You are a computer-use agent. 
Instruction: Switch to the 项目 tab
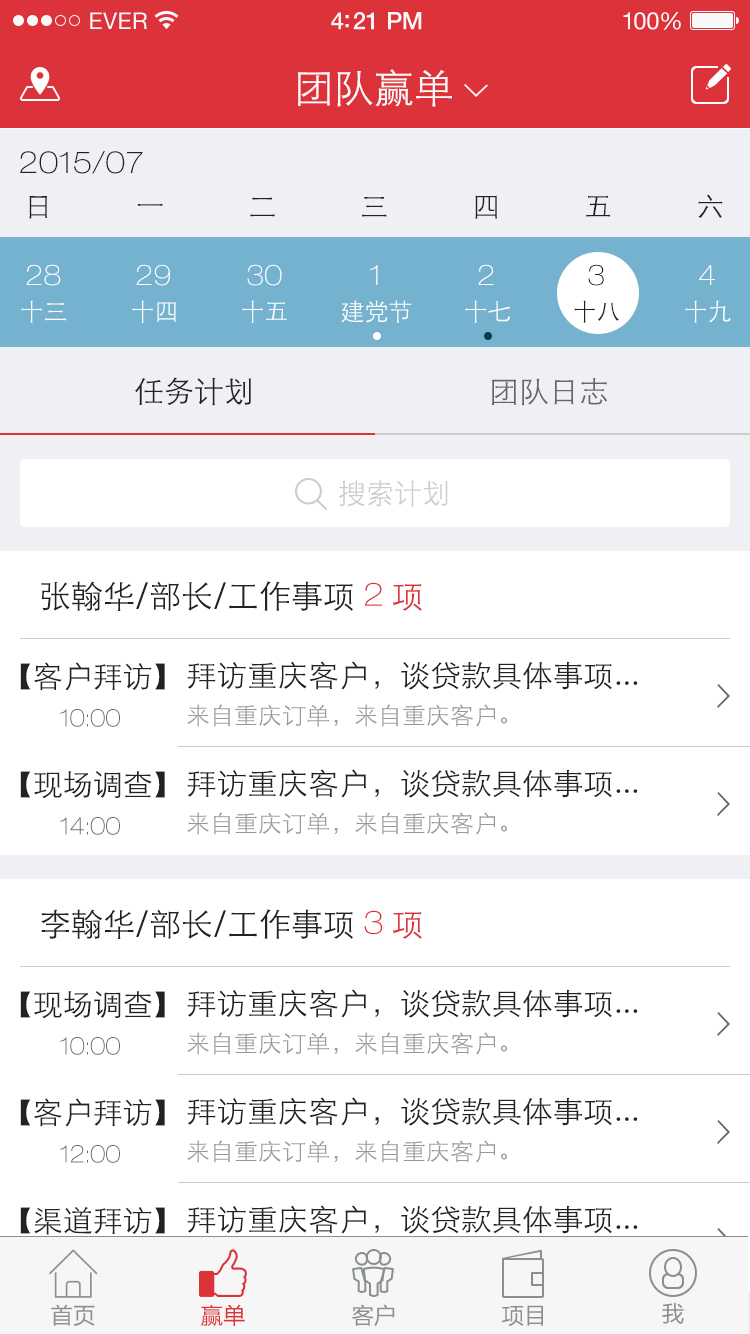(523, 1288)
